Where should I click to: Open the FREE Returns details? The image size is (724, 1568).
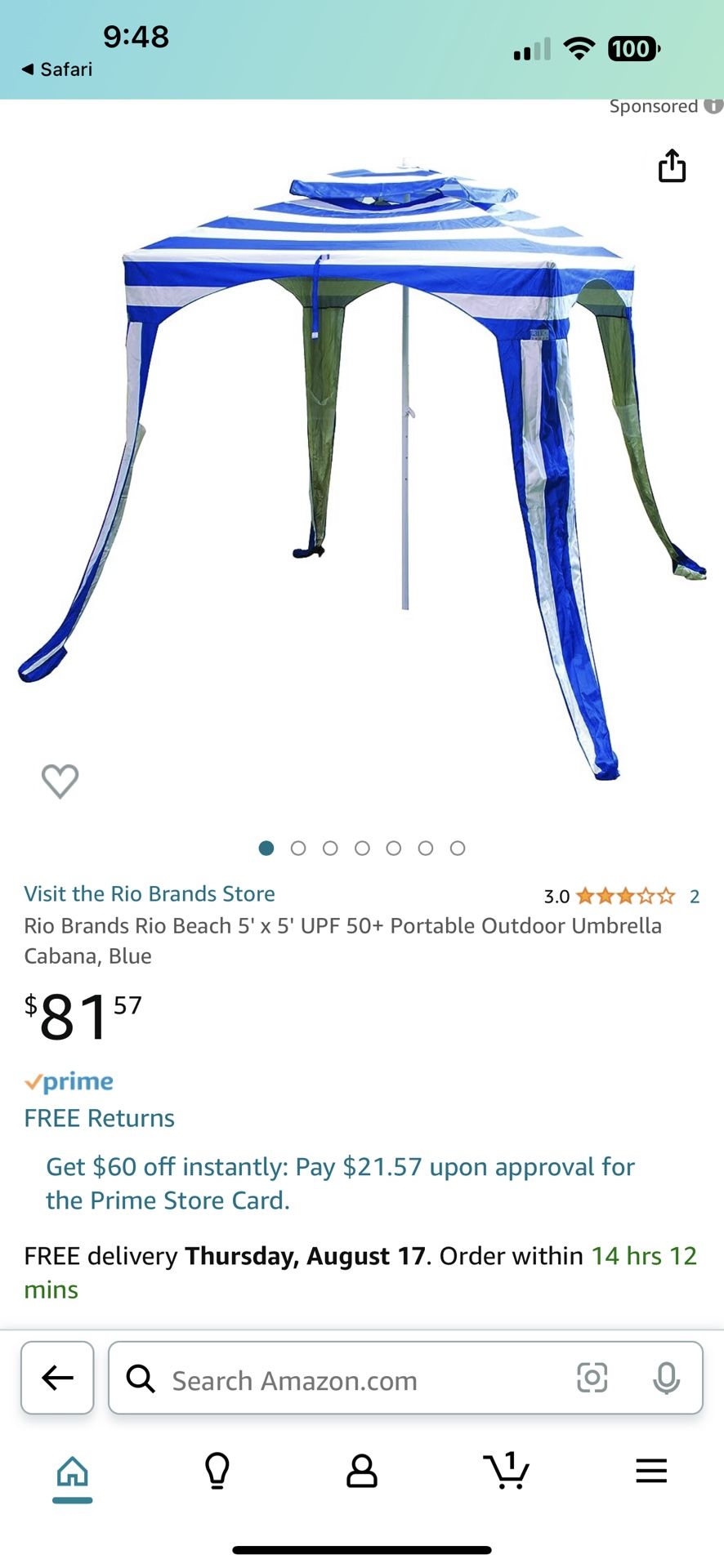click(99, 1118)
